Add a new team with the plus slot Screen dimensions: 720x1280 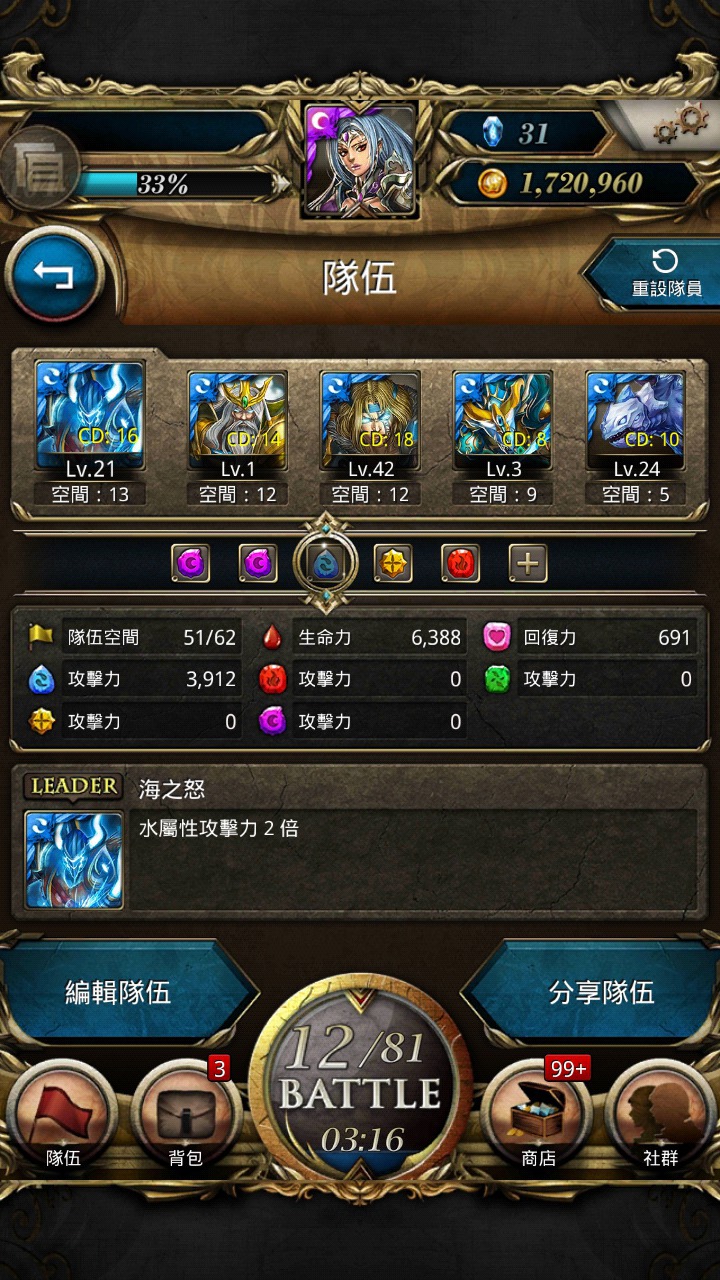(x=527, y=564)
